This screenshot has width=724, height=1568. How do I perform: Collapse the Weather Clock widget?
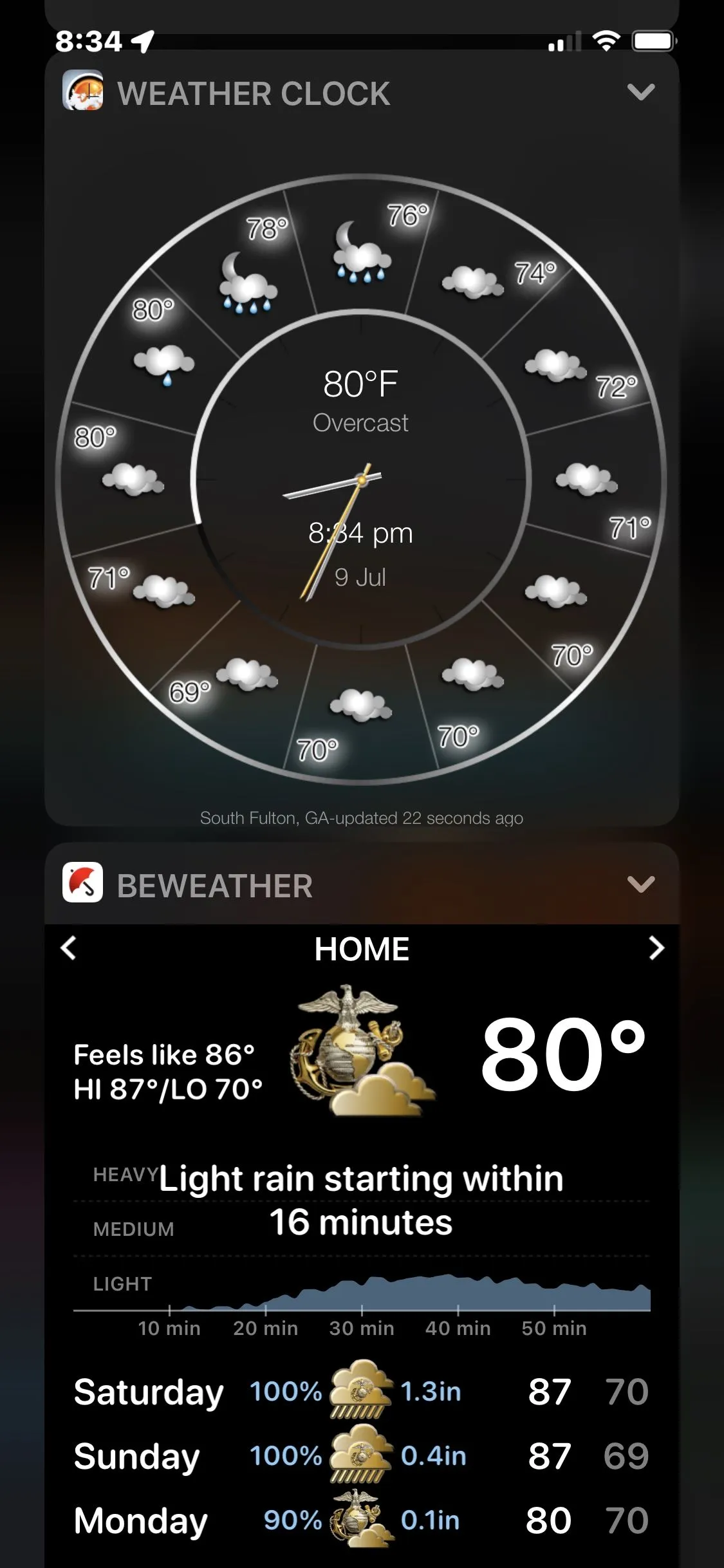(640, 93)
